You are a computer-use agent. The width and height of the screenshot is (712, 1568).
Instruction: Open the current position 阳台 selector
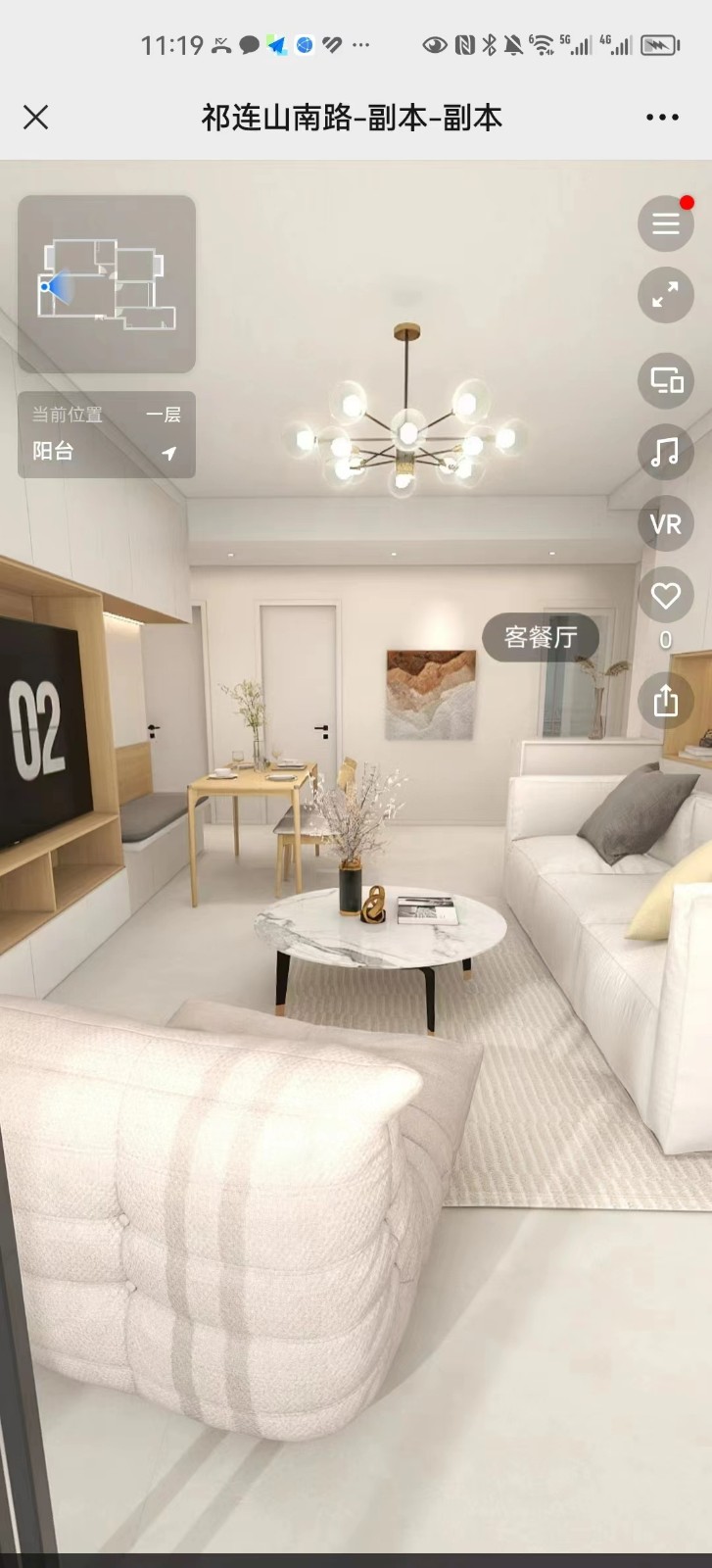(107, 435)
